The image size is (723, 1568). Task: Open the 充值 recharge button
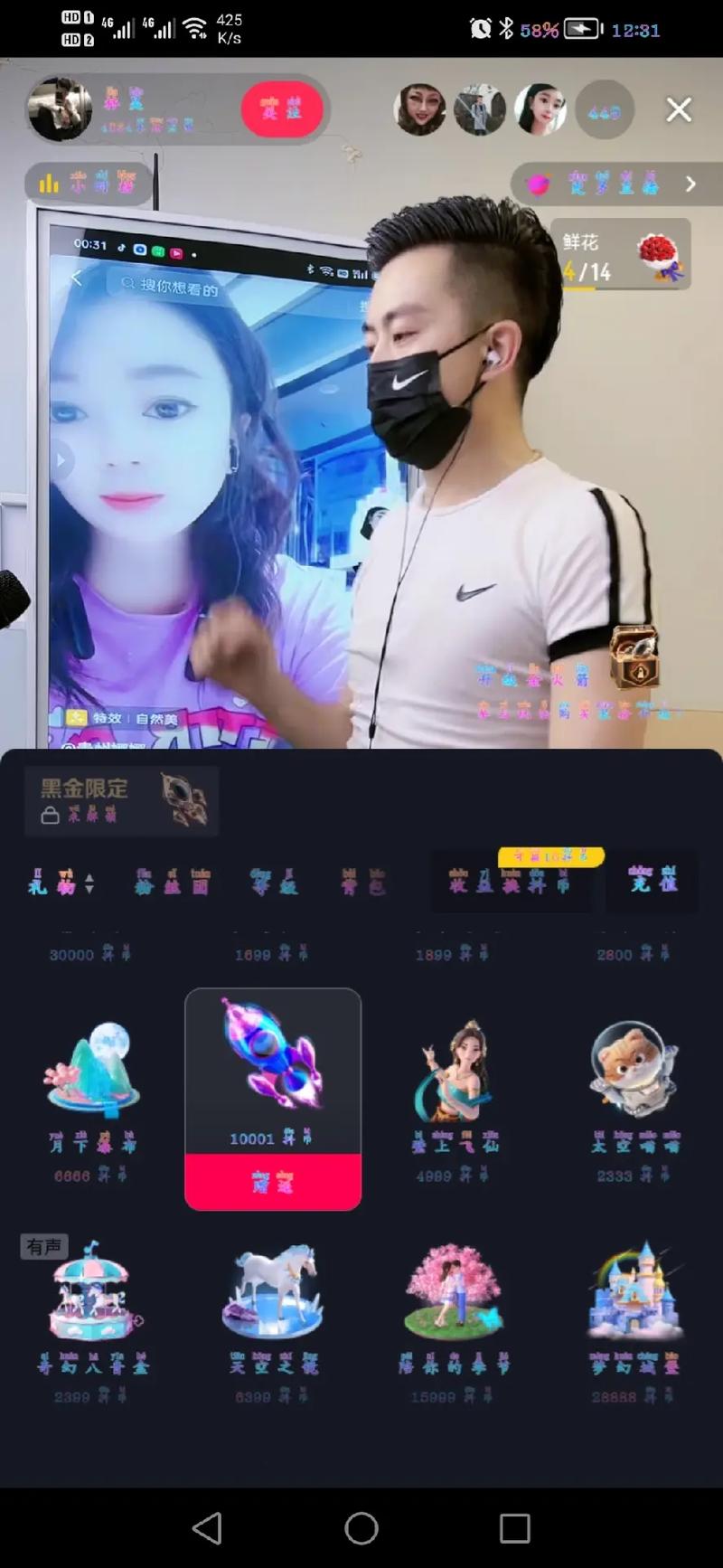tap(652, 880)
